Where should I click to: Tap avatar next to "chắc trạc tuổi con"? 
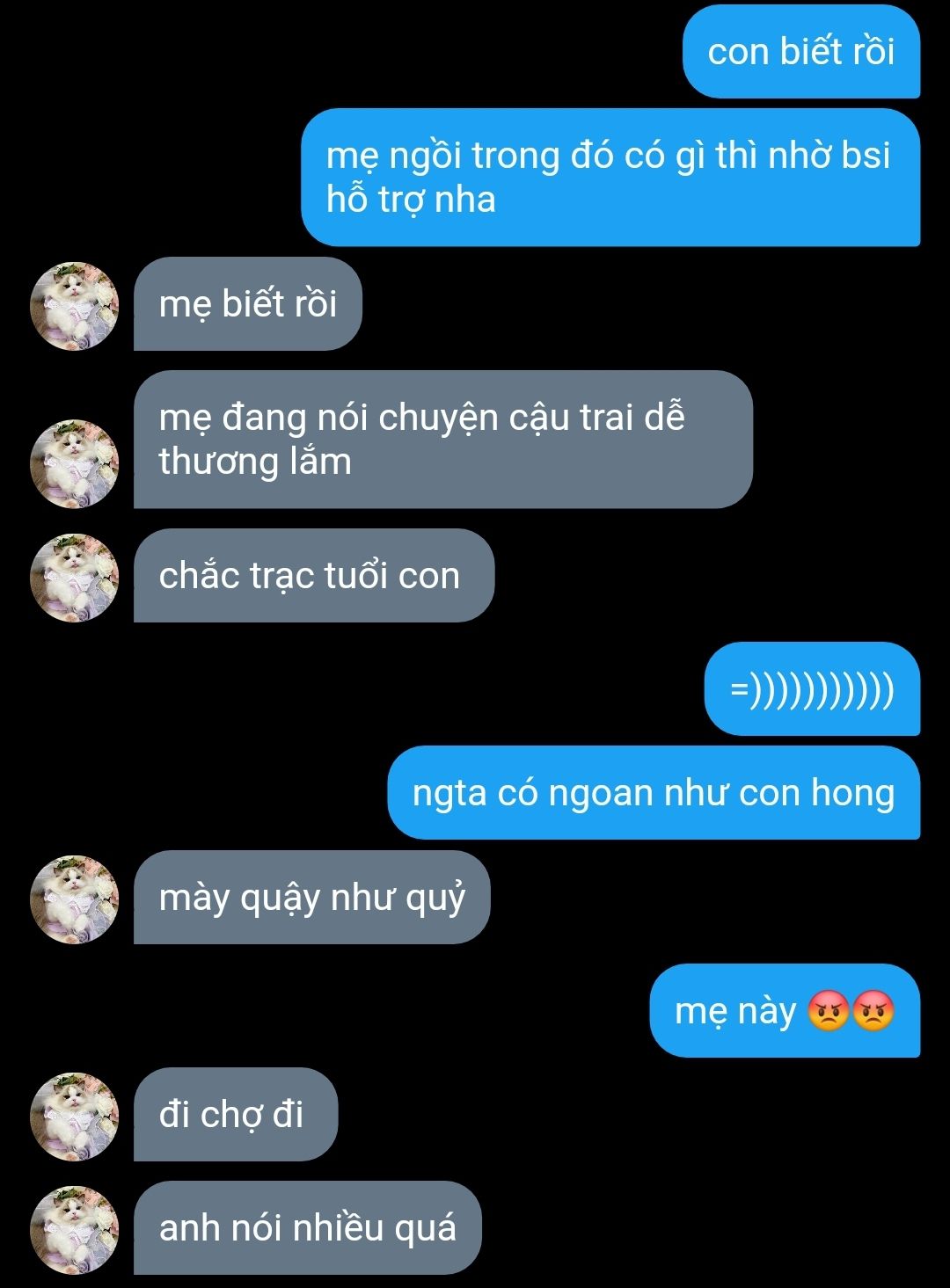(75, 578)
